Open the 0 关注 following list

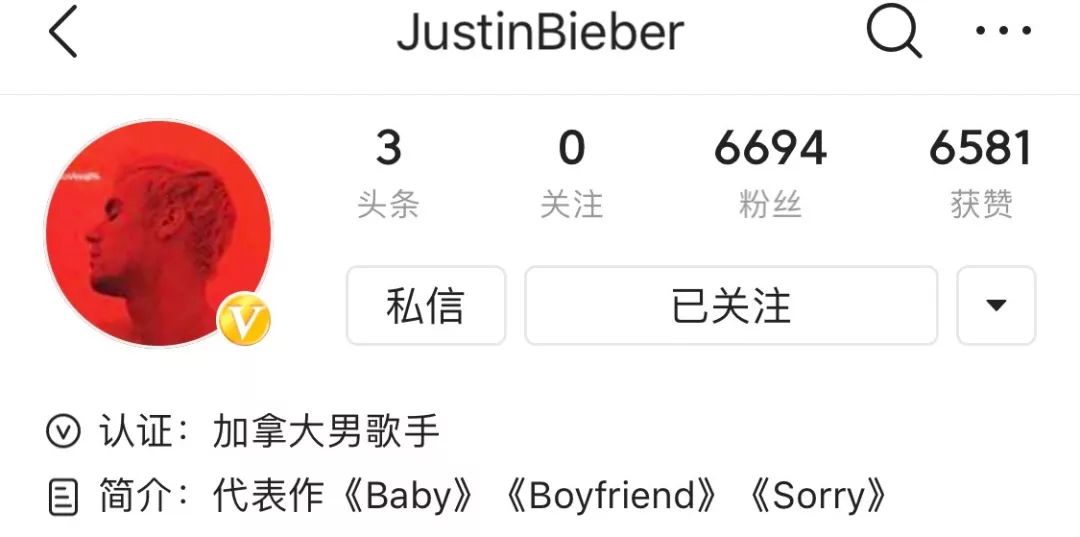point(571,172)
